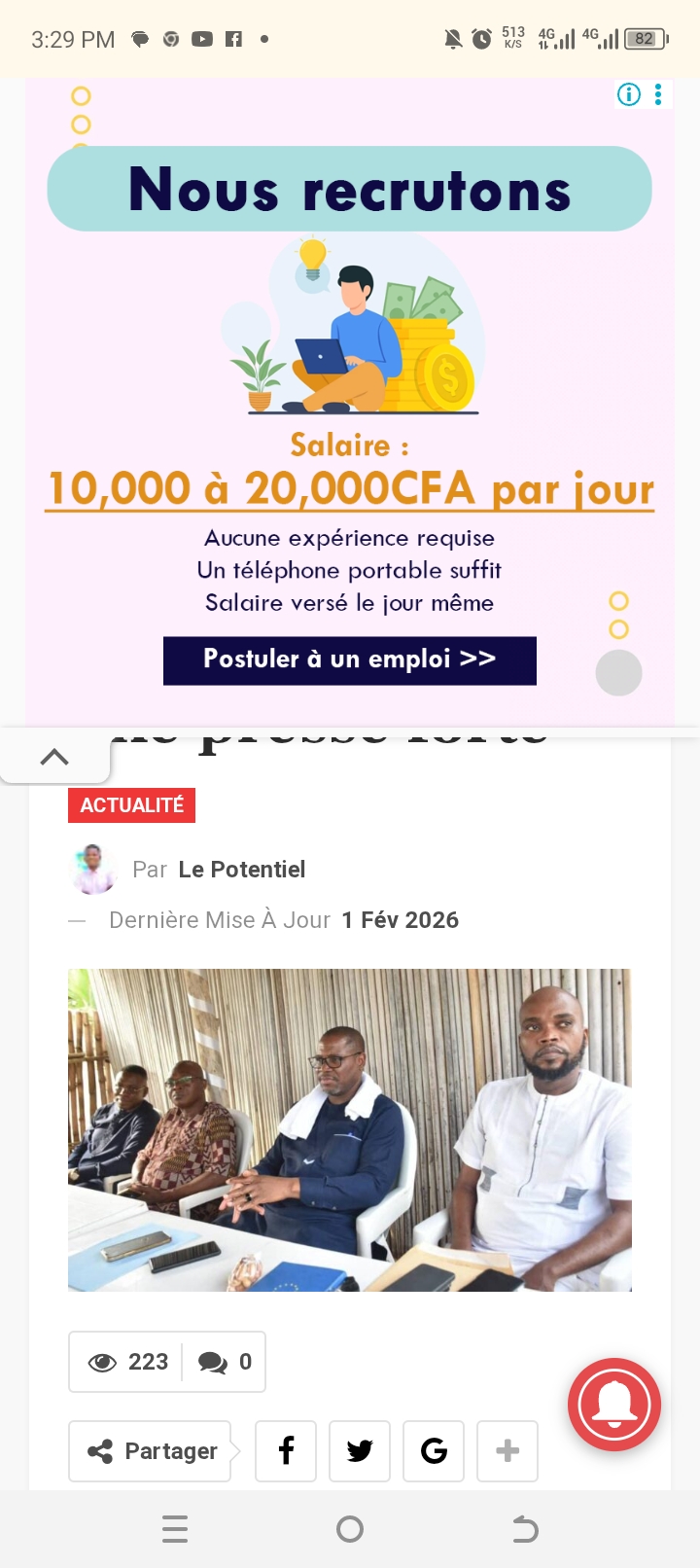Viewport: 700px width, 1568px height.
Task: Share the article on Facebook
Action: coord(286,1451)
